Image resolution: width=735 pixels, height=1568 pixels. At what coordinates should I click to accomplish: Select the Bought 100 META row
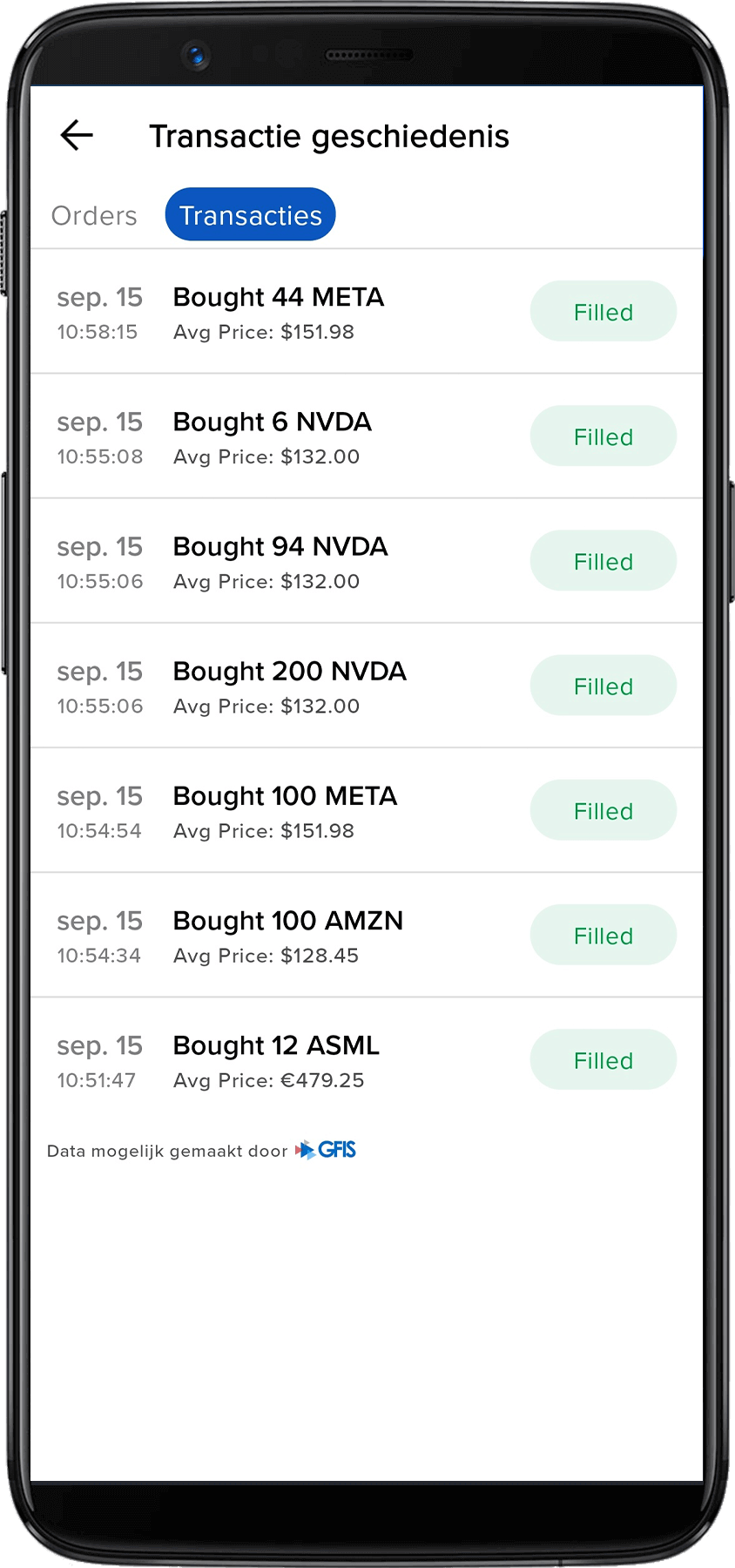pyautogui.click(x=285, y=795)
